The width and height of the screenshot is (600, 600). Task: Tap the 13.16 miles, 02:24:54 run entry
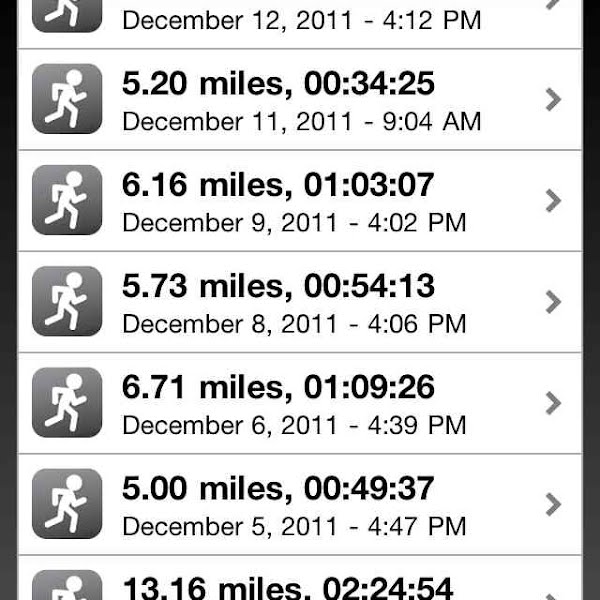click(300, 583)
